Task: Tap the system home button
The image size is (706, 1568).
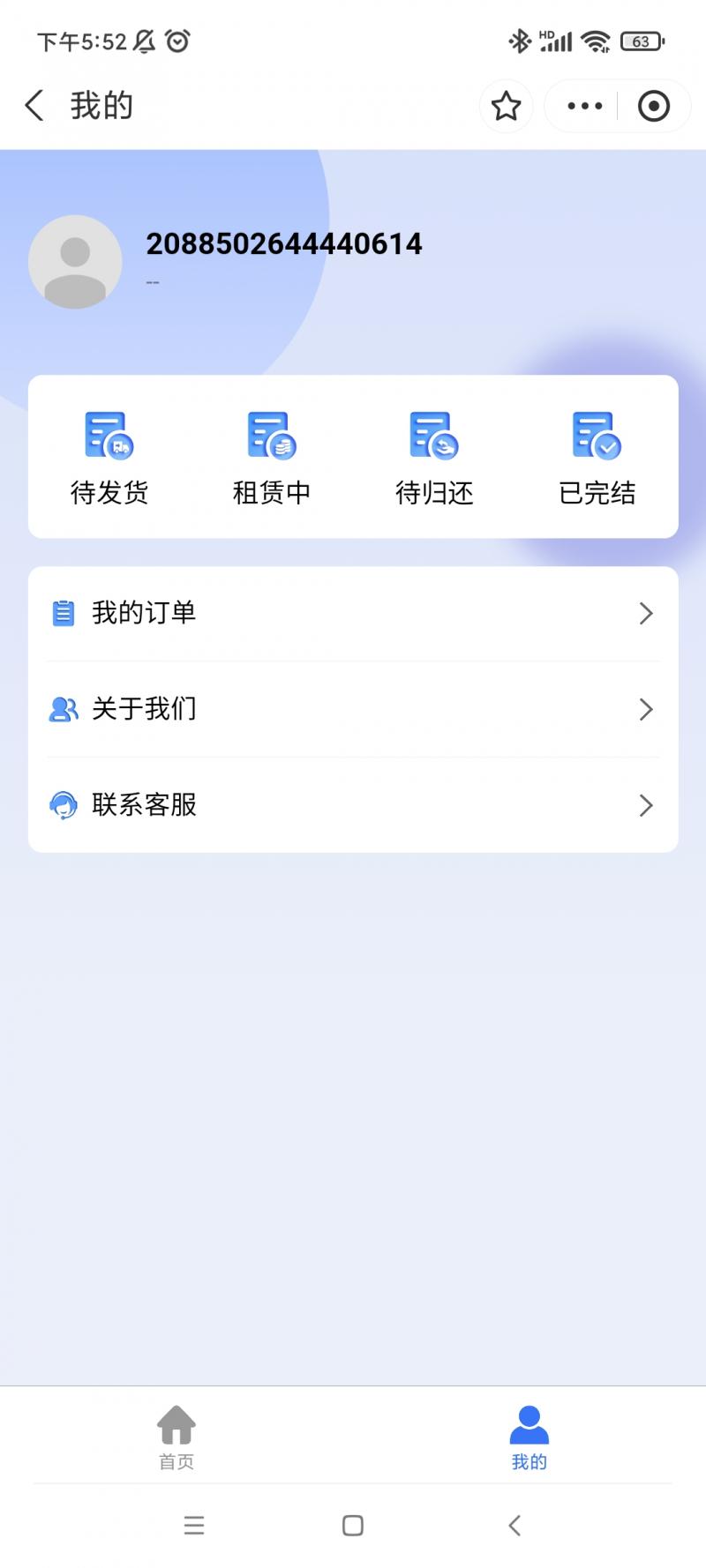Action: 353,1526
